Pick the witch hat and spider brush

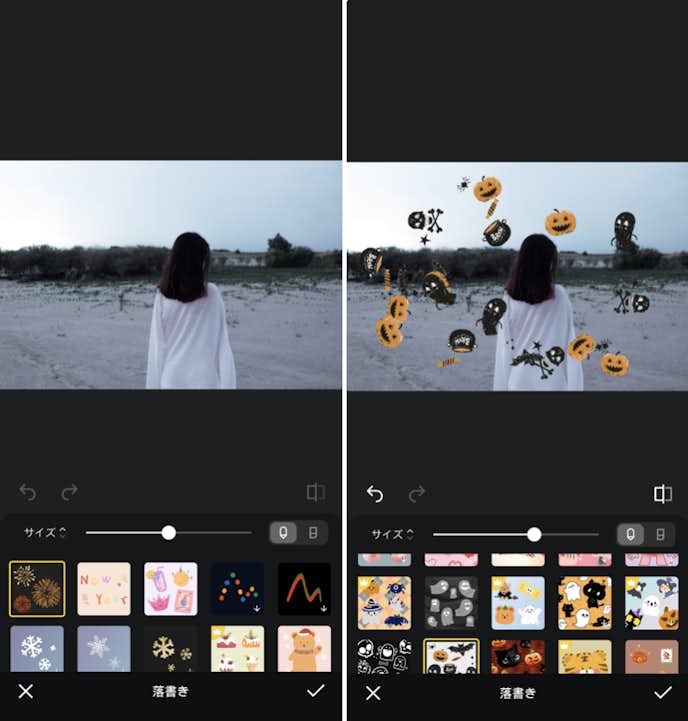coord(384,602)
